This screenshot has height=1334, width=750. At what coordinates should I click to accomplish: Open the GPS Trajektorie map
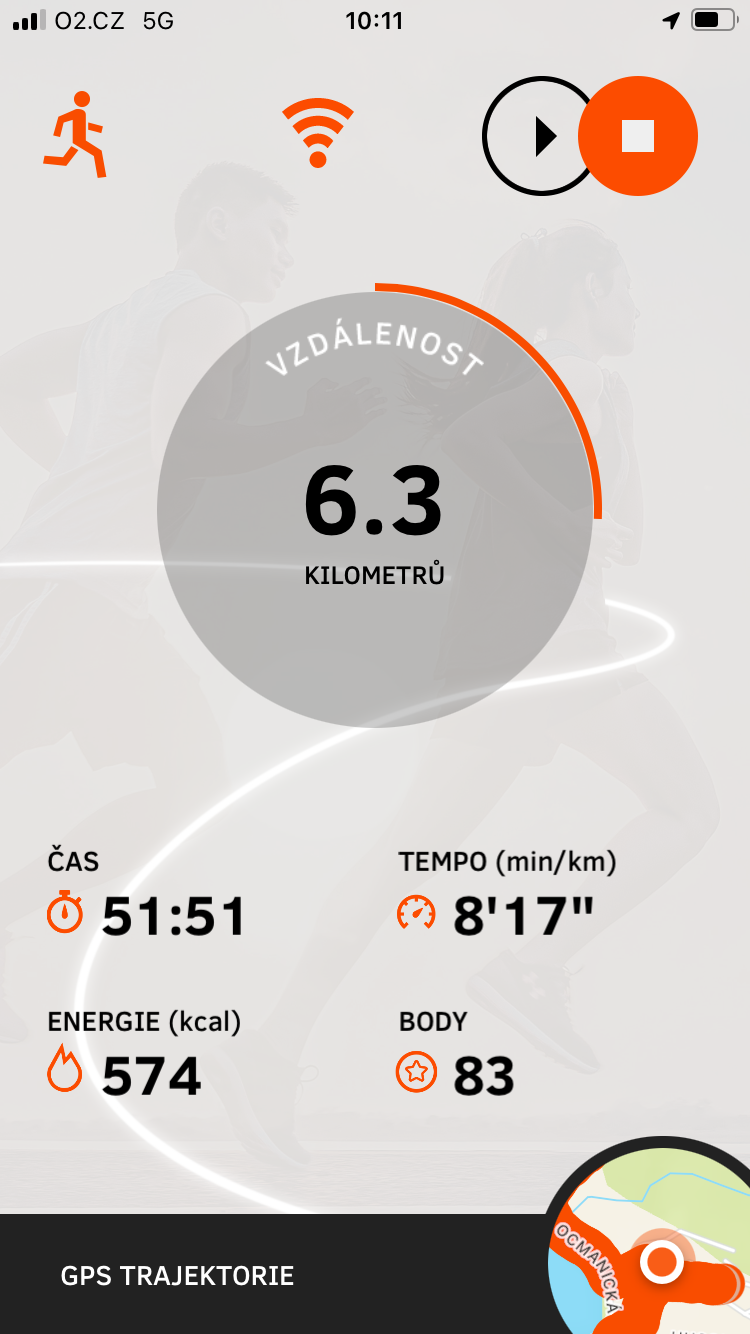[176, 1276]
